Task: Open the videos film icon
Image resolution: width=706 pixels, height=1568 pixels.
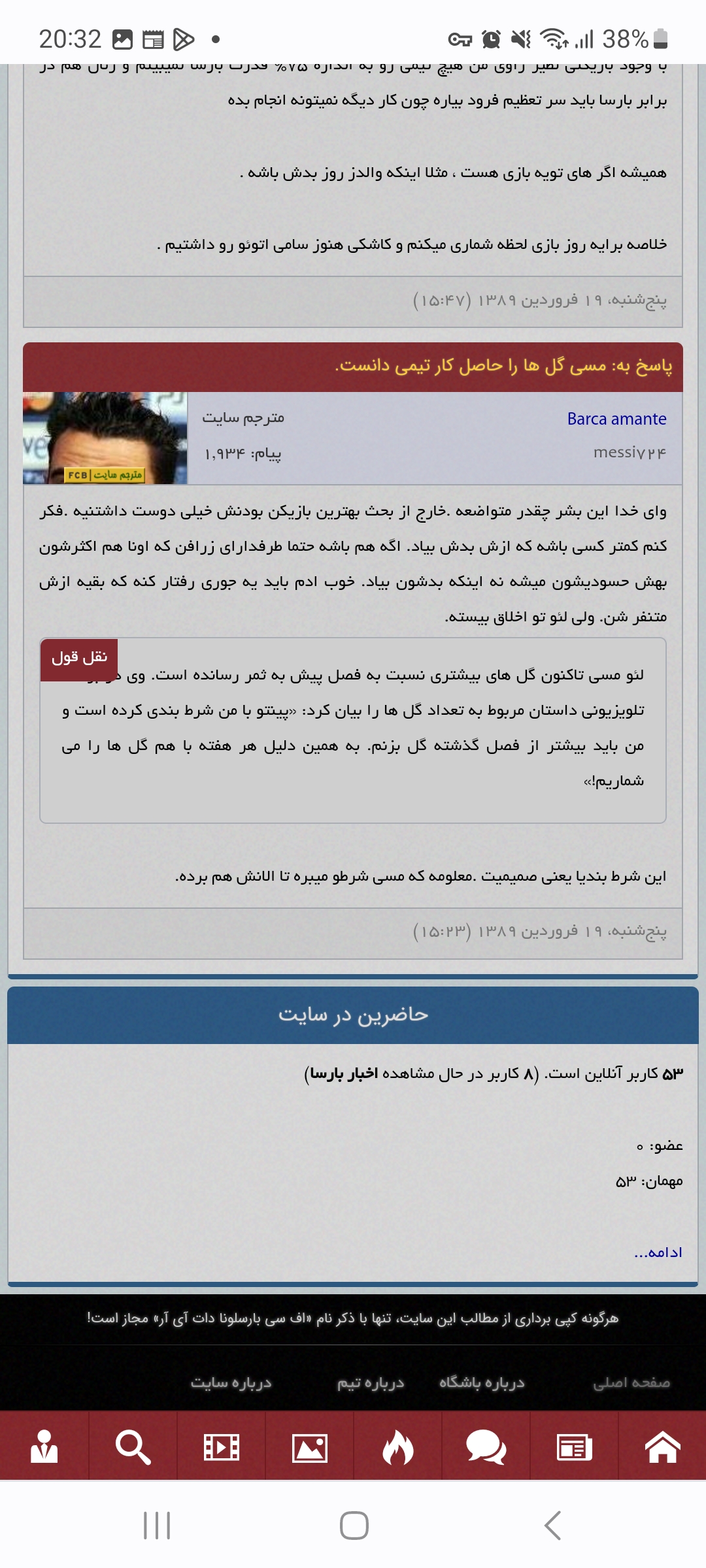Action: pos(221,1446)
